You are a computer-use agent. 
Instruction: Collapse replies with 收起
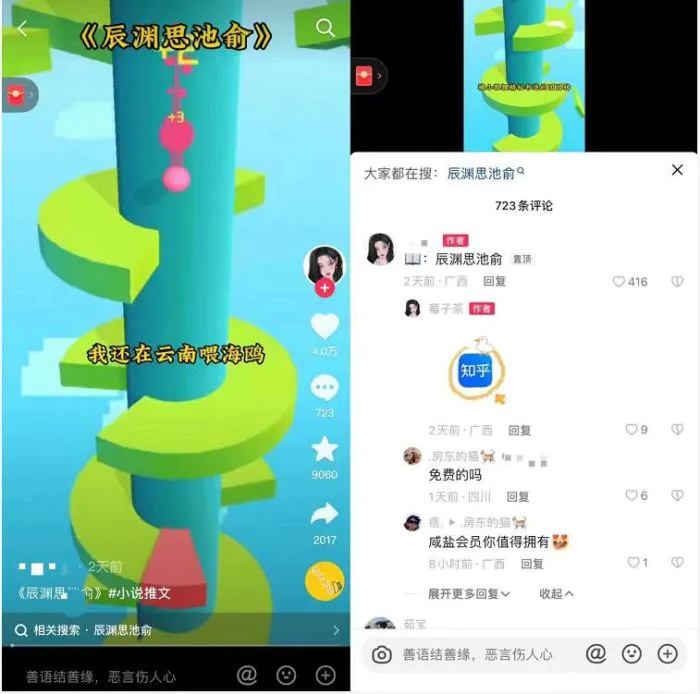556,593
